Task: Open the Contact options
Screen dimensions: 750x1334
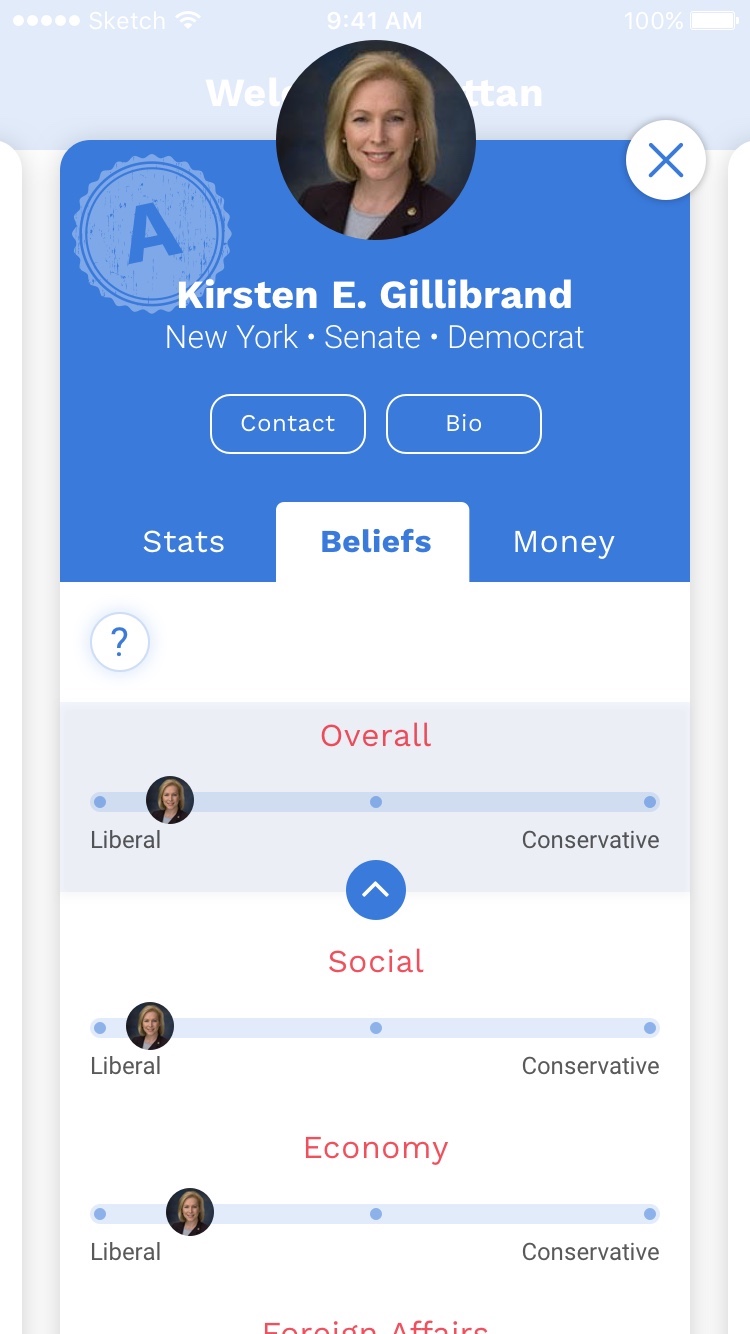Action: [x=288, y=424]
